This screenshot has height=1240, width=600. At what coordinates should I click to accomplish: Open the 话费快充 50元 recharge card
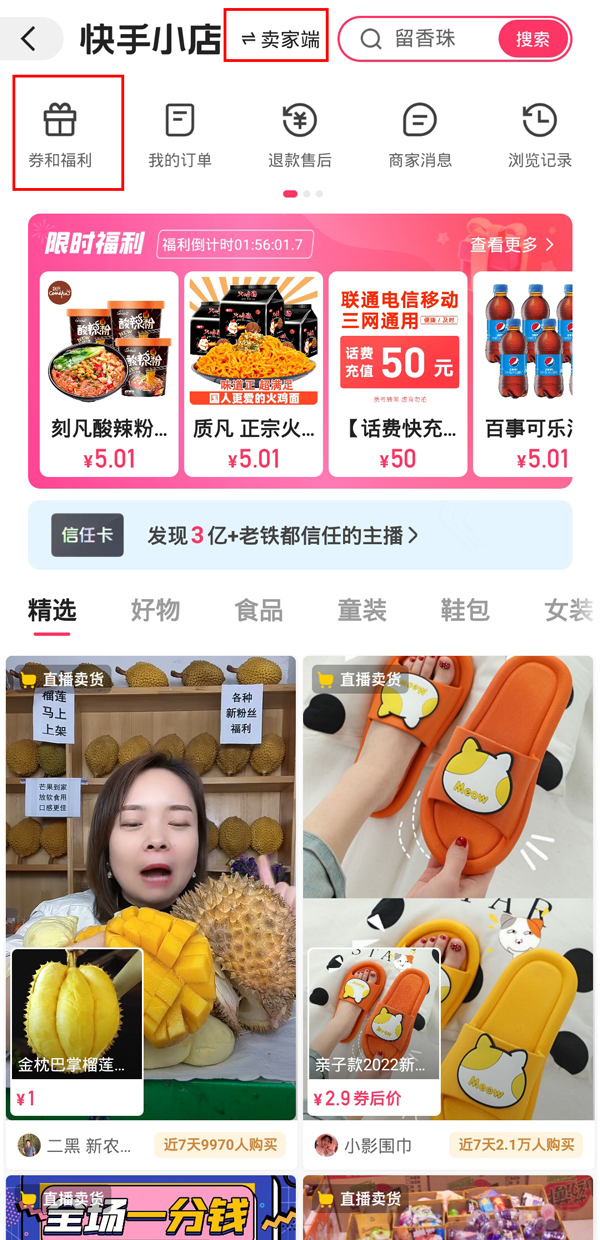398,374
